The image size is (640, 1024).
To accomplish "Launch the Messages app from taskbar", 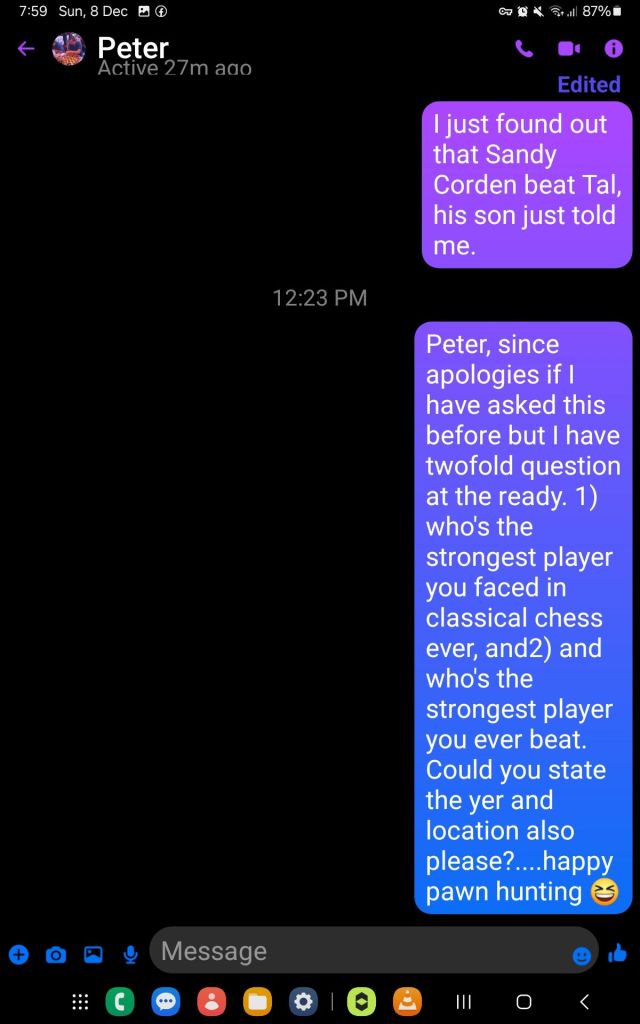I will tap(166, 1001).
